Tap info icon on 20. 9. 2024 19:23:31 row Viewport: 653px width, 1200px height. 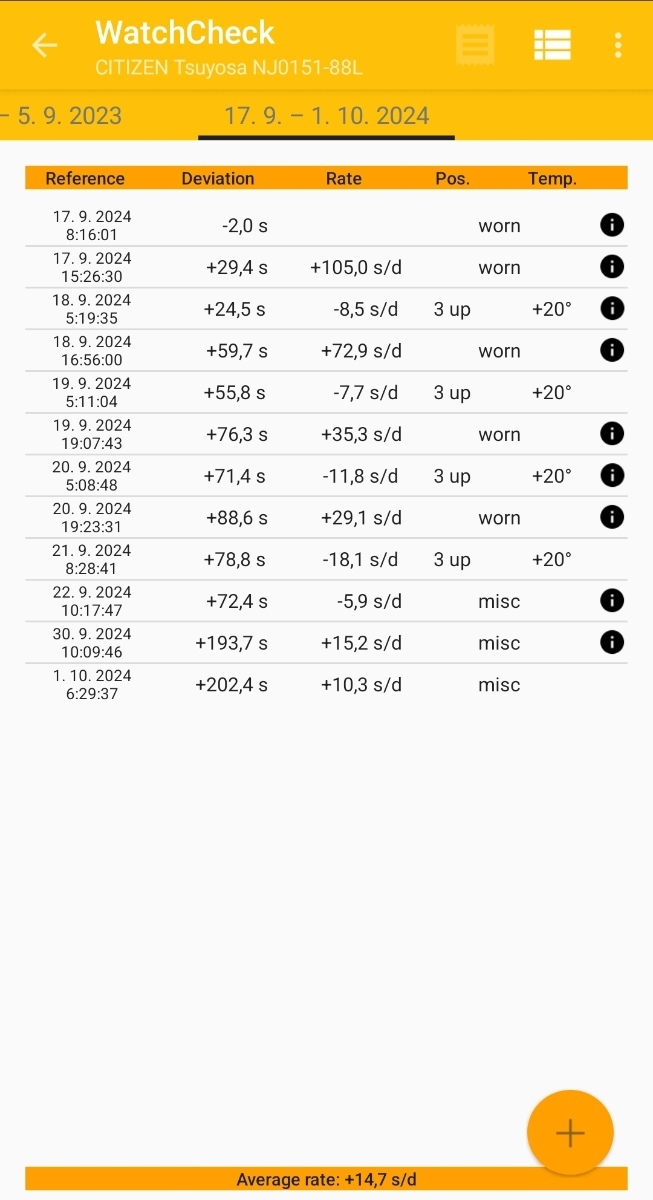click(x=612, y=518)
